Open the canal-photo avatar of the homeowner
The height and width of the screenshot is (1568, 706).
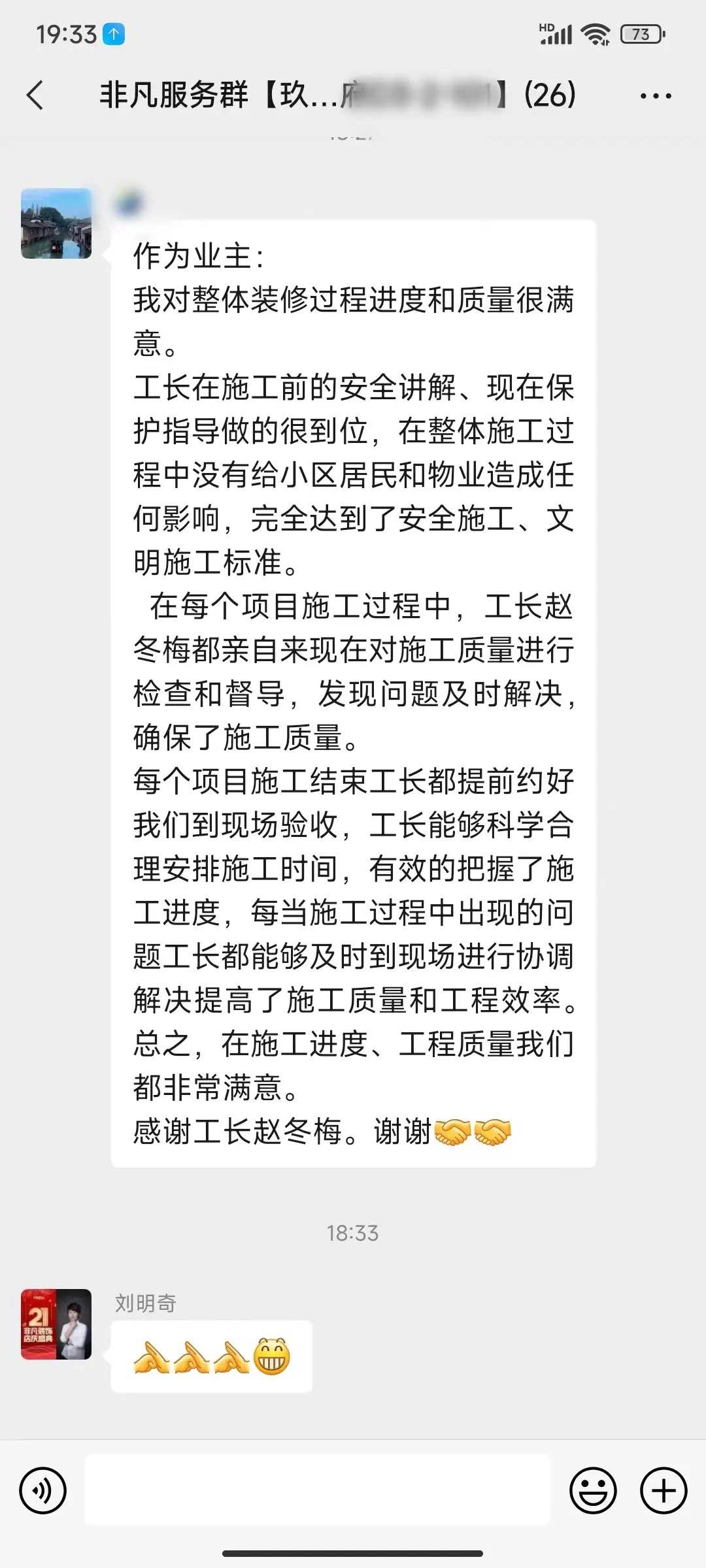click(x=56, y=223)
